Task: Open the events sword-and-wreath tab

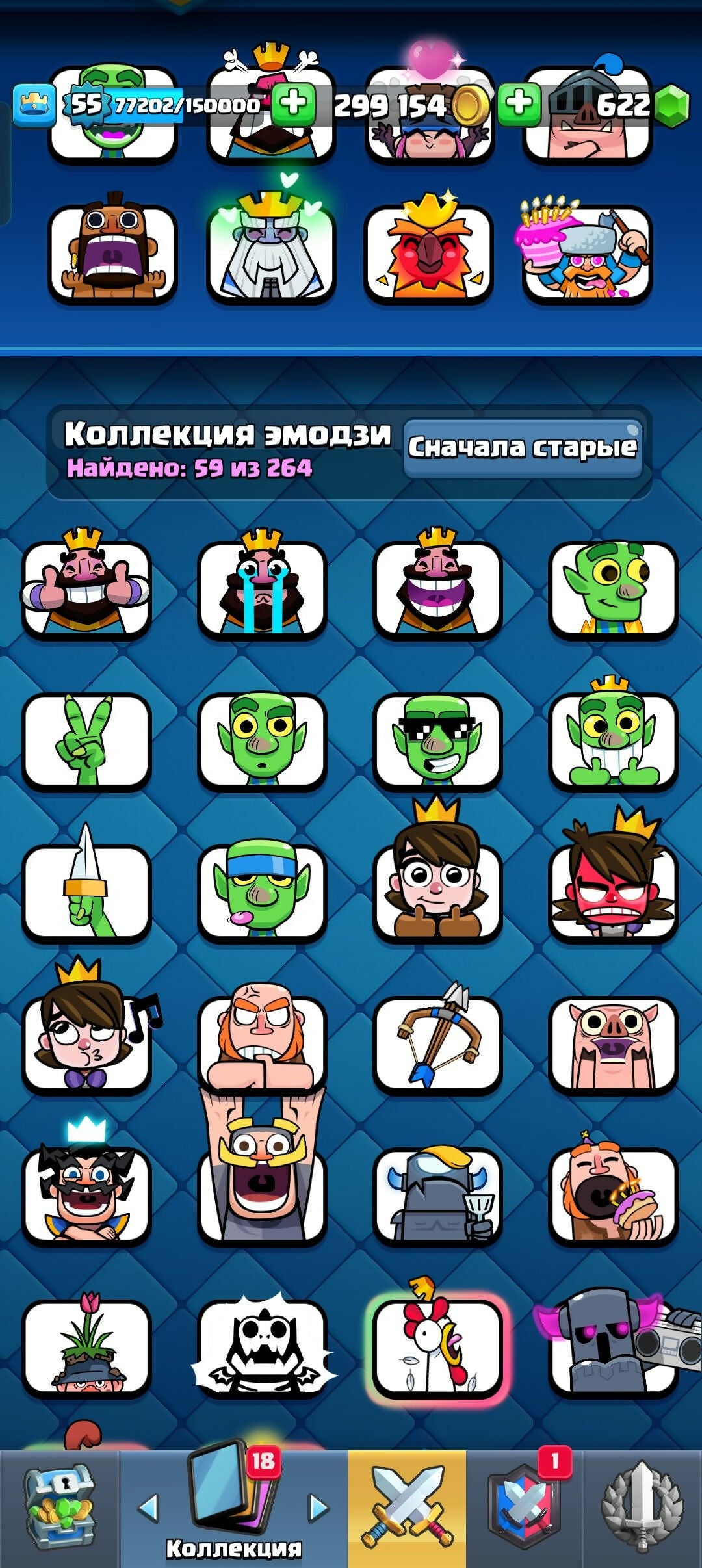Action: [x=642, y=1508]
